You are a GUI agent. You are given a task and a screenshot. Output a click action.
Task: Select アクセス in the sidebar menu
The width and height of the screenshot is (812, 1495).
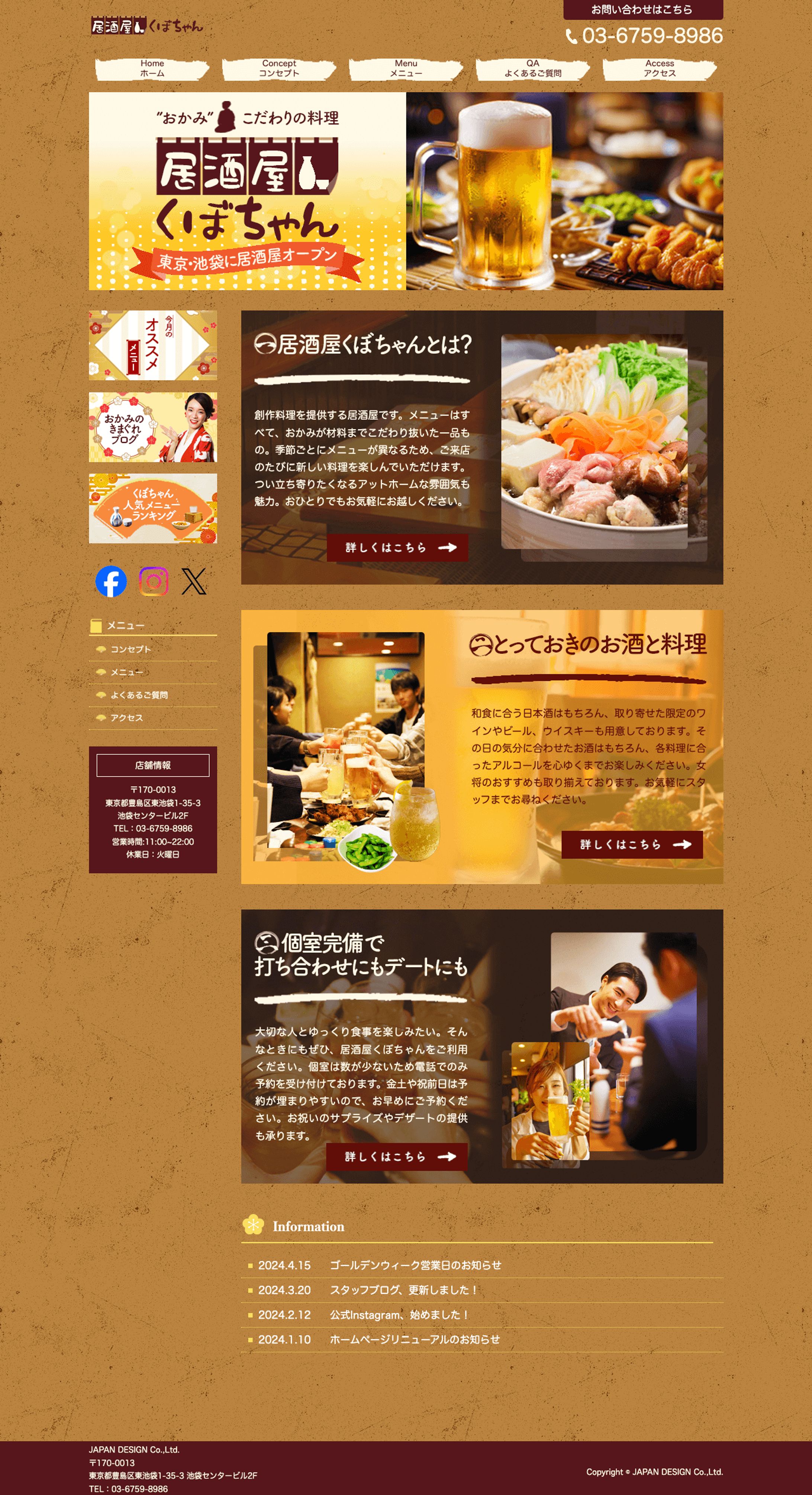(126, 718)
